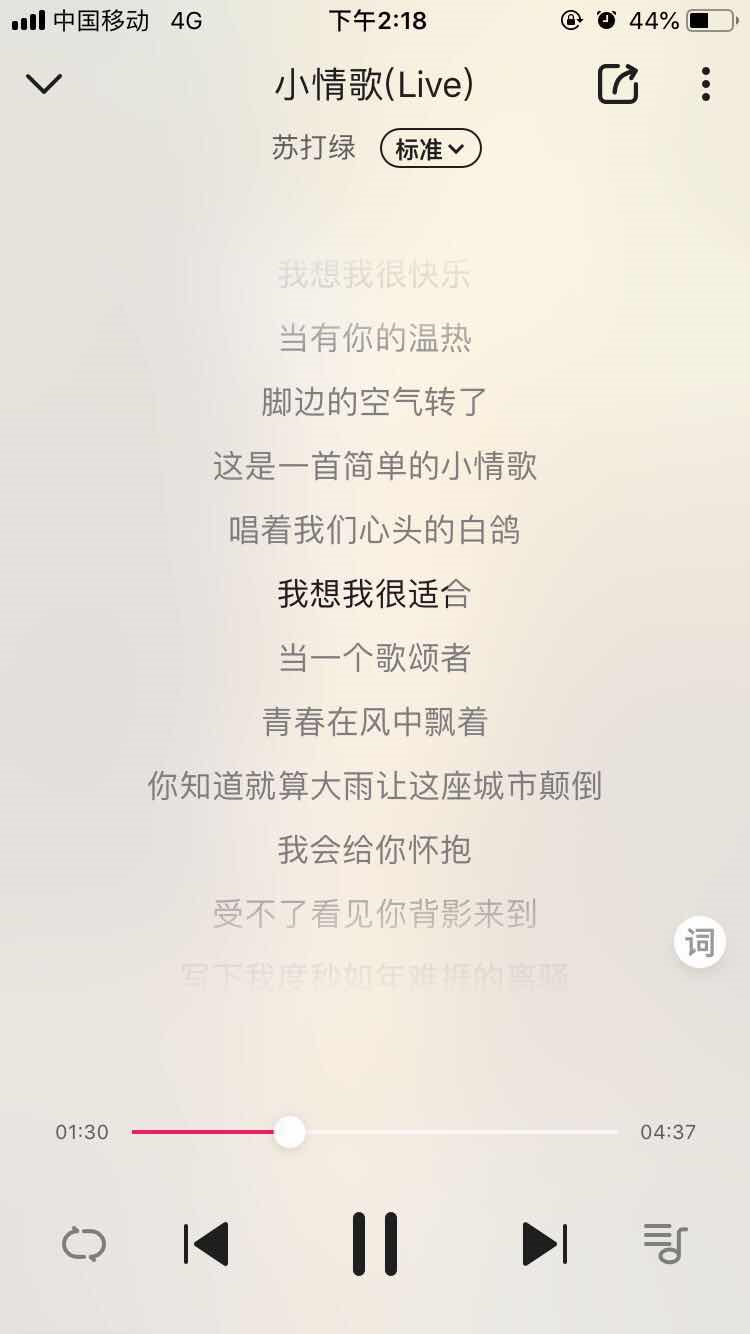The image size is (750, 1334).
Task: Pause the current song
Action: 375,1244
